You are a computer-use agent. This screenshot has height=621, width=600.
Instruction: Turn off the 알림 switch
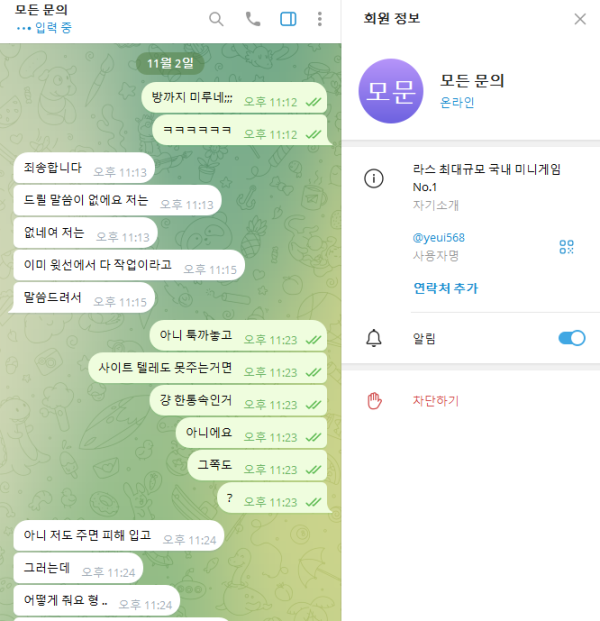click(x=571, y=338)
